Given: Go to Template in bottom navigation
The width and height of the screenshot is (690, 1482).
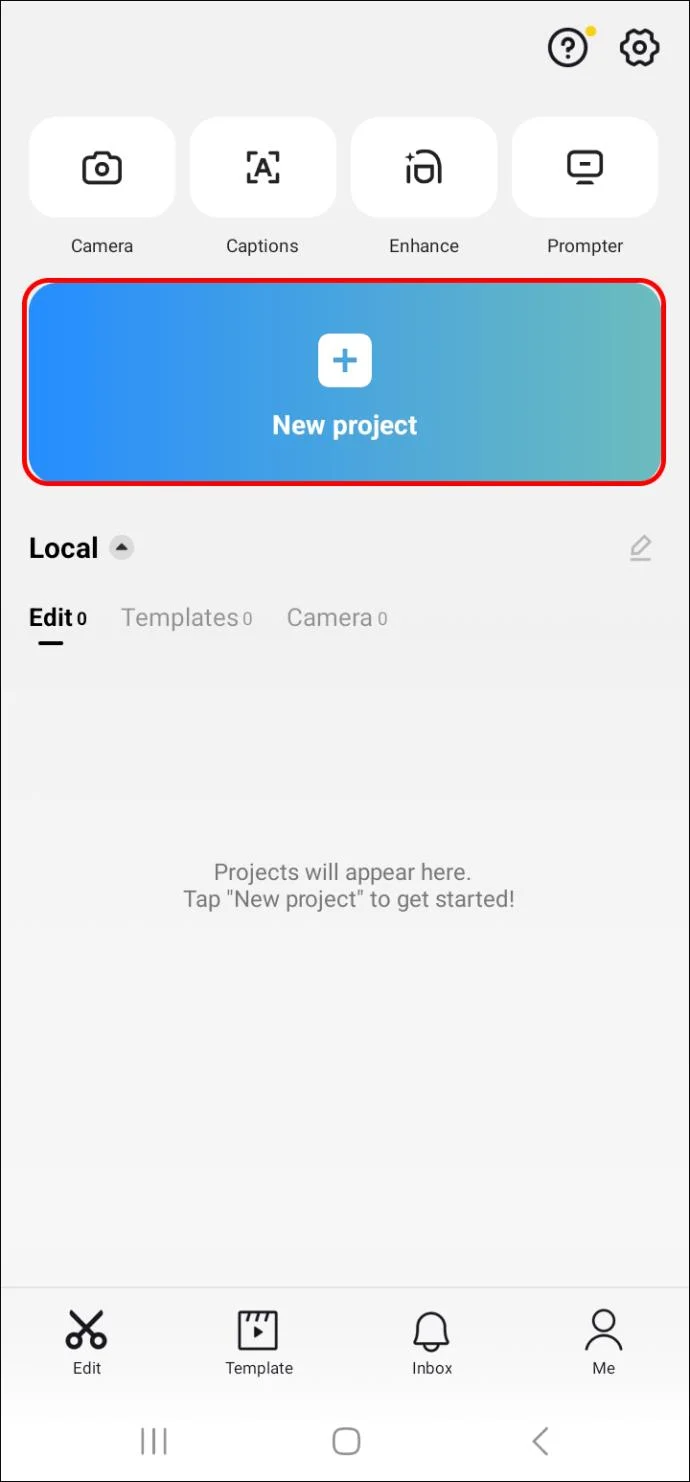Looking at the screenshot, I should 259,1343.
